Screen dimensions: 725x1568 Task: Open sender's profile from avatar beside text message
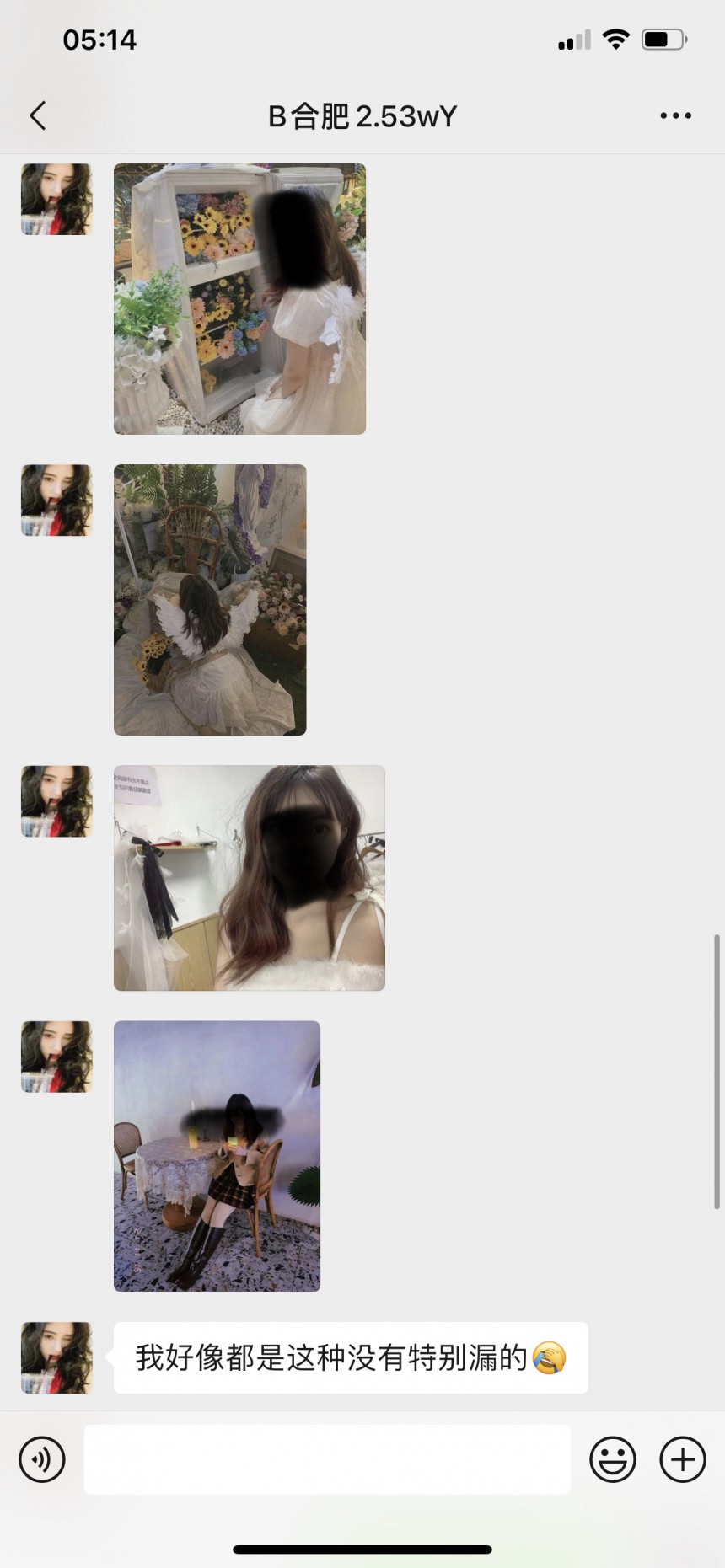click(56, 1357)
